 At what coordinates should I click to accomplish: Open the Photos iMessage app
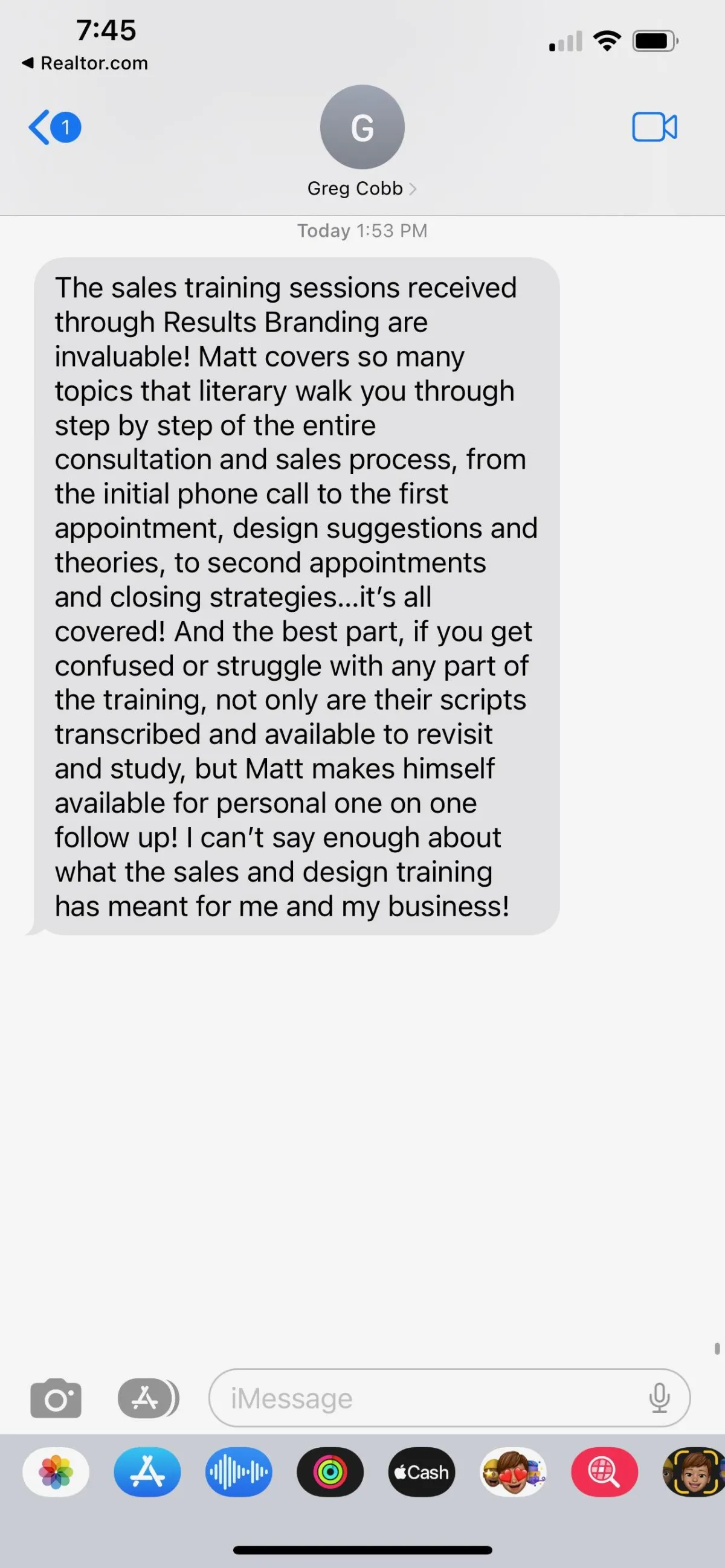56,1473
